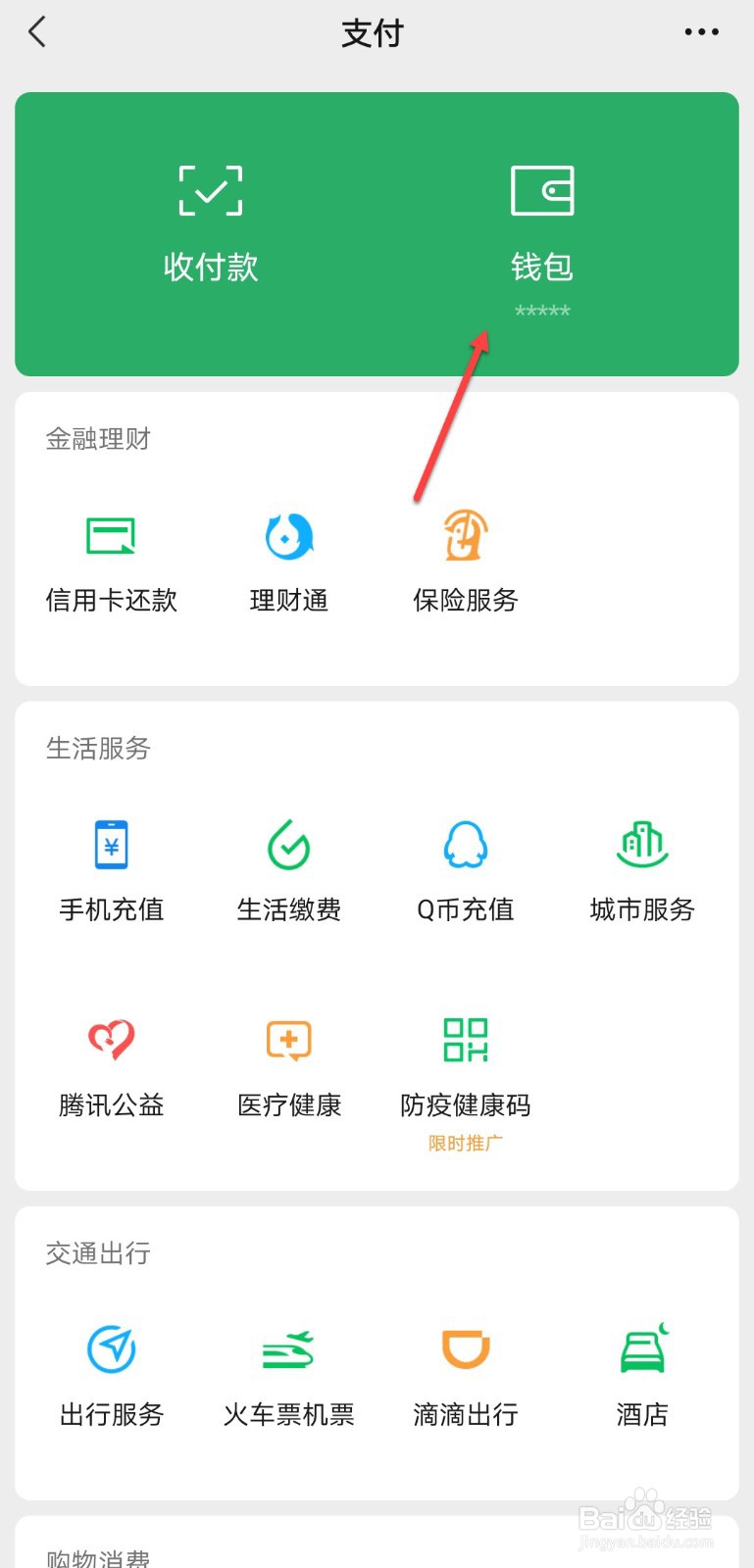Open the three-dot more options menu

(702, 32)
